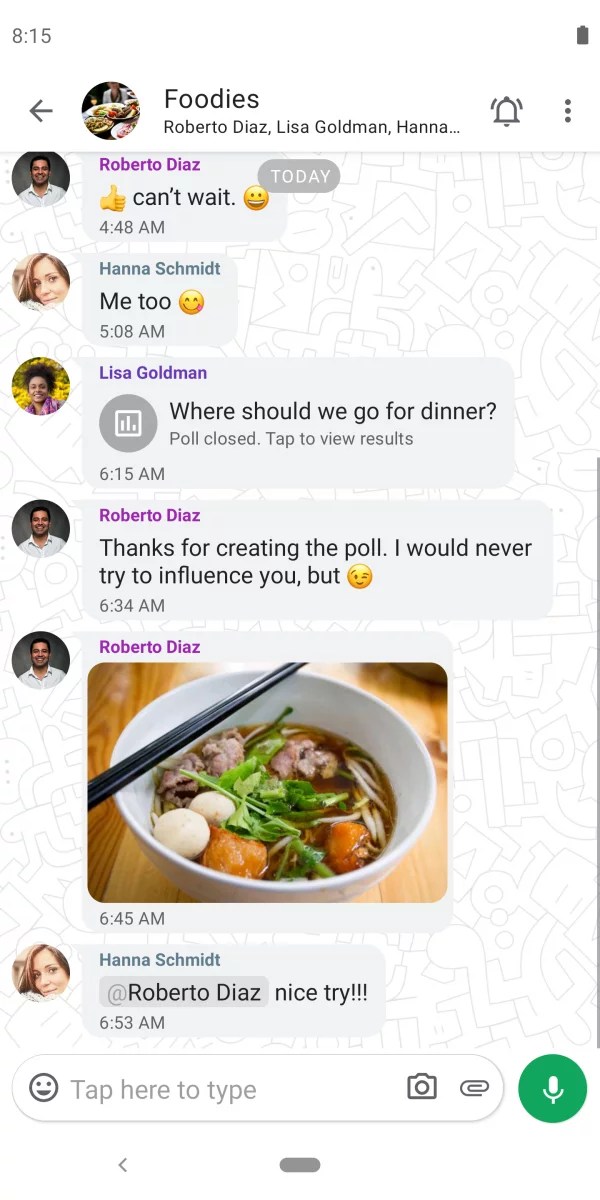
Task: Open the camera from message bar
Action: pyautogui.click(x=422, y=1088)
